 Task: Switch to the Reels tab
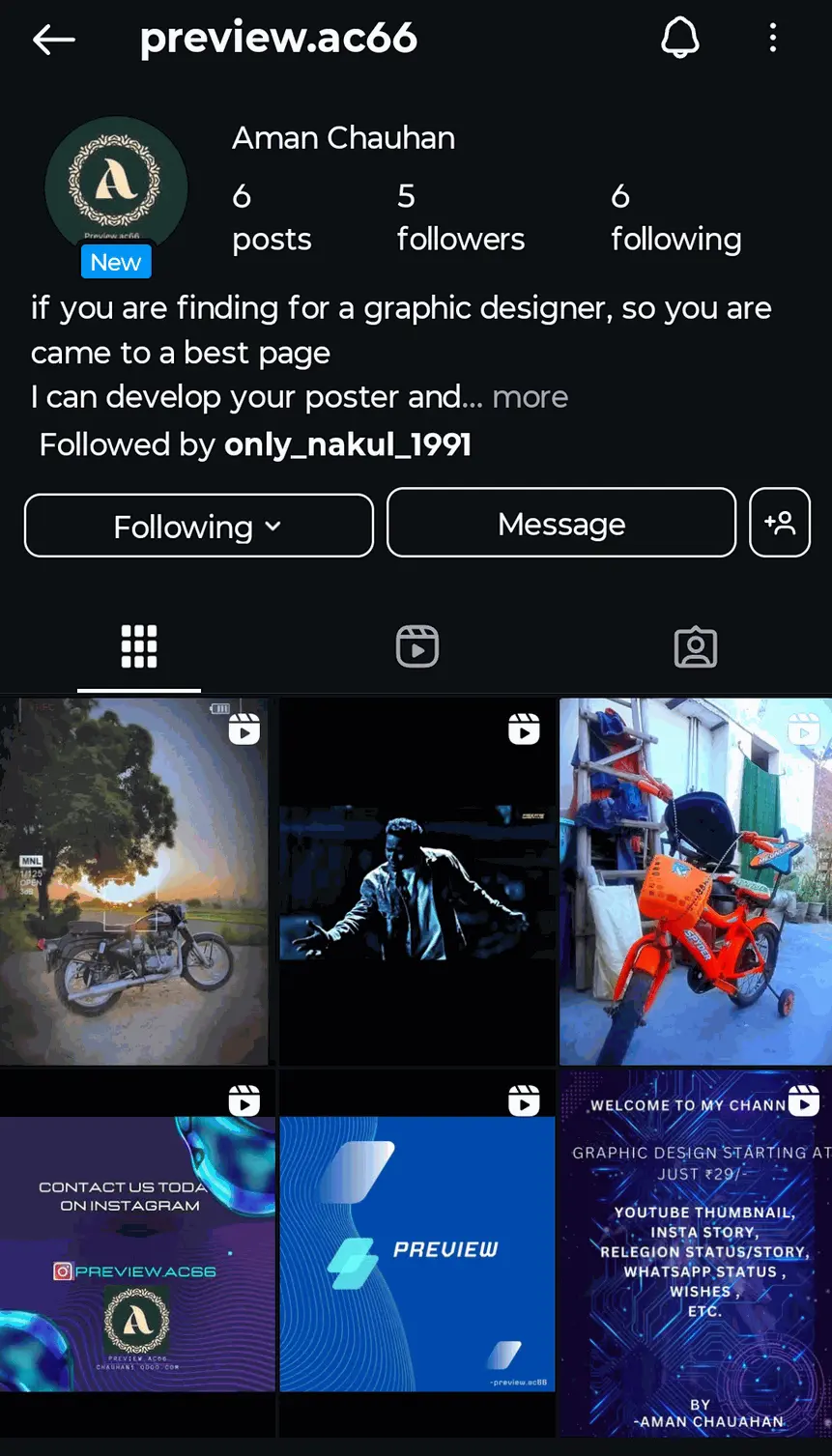click(x=416, y=646)
